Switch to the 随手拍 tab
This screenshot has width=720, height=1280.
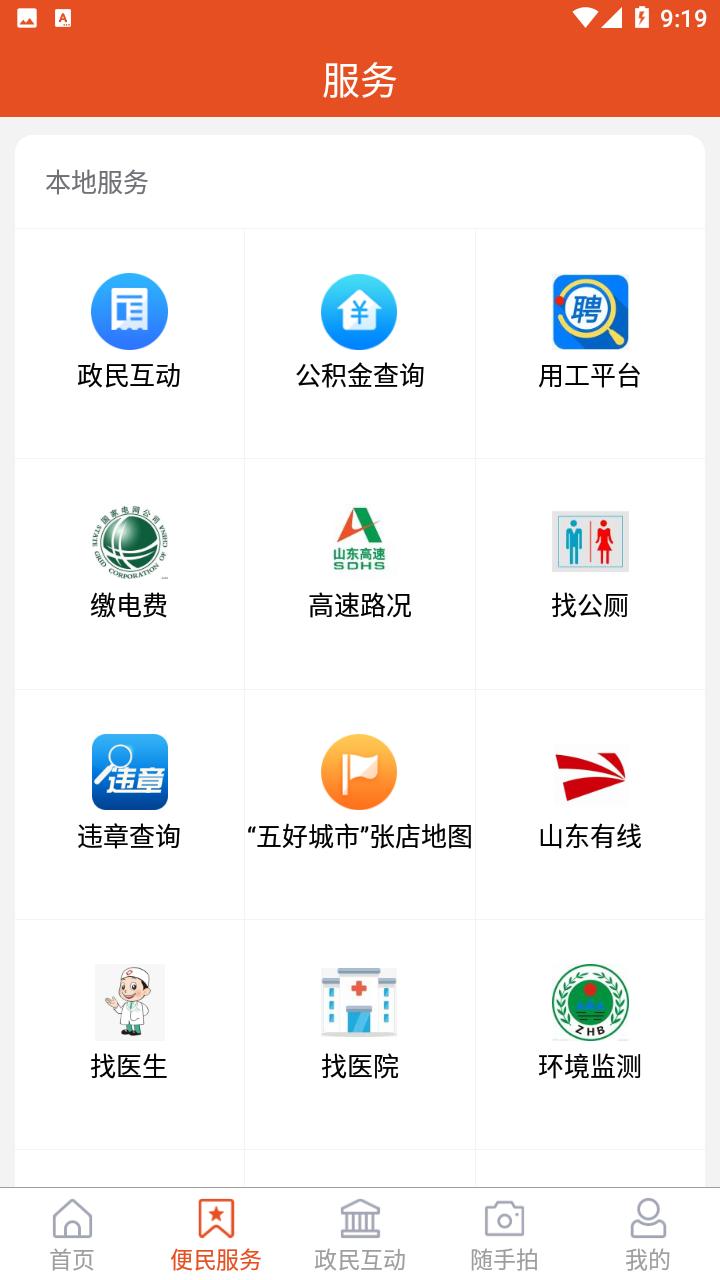[x=504, y=1234]
